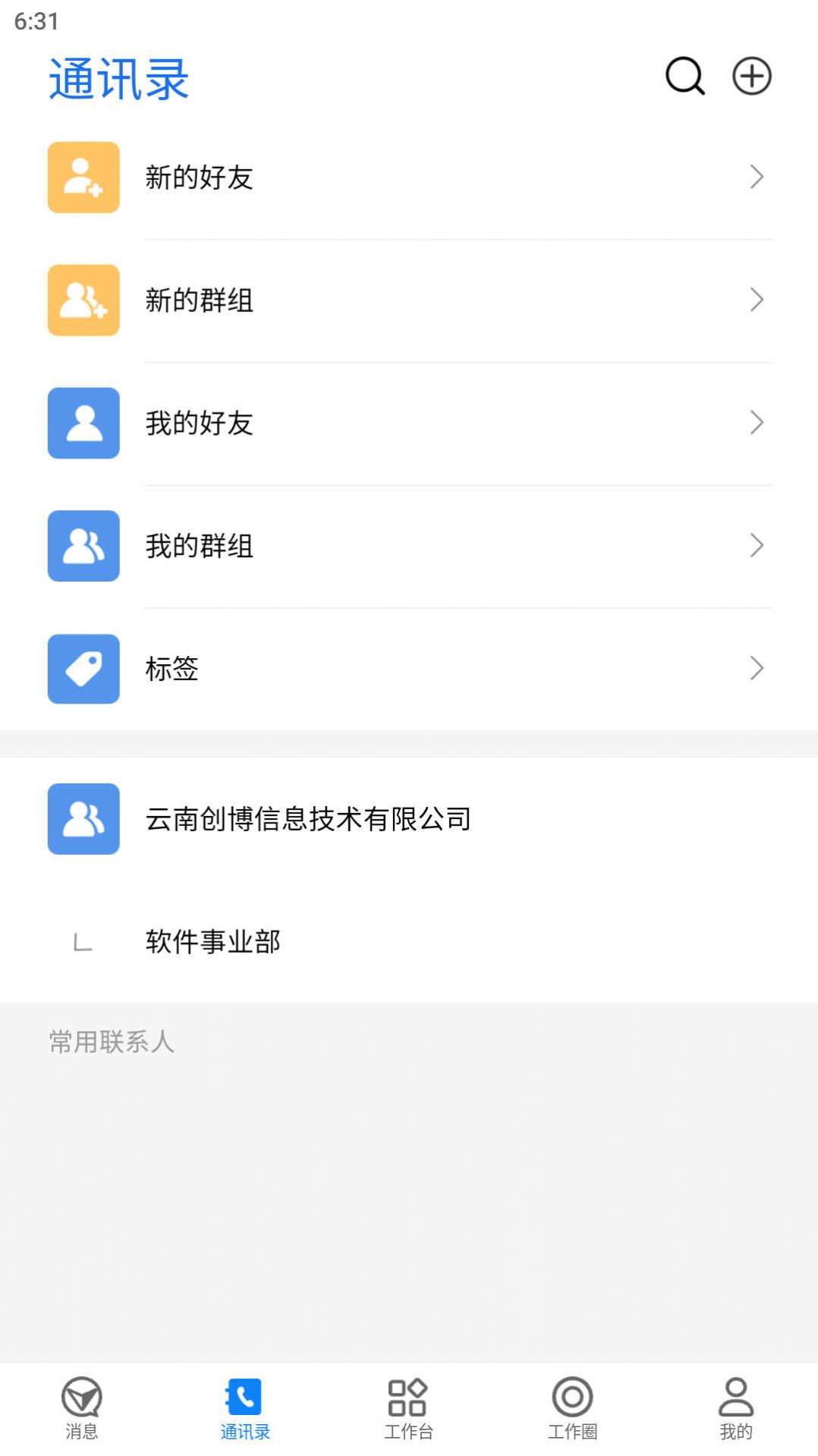Click the company group icon beside 云南创博
This screenshot has height=1456, width=818.
(x=83, y=820)
